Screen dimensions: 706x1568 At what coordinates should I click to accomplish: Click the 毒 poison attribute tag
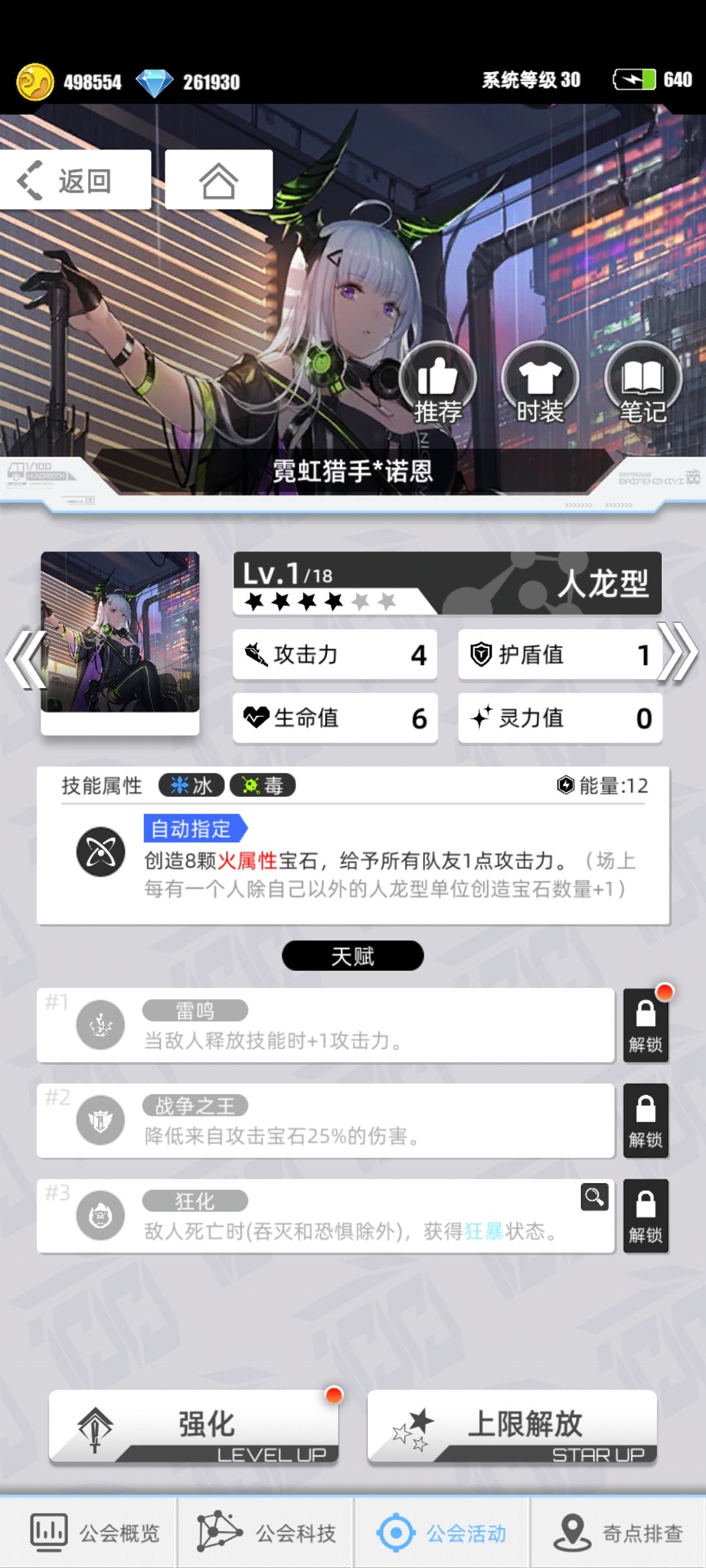[x=263, y=786]
